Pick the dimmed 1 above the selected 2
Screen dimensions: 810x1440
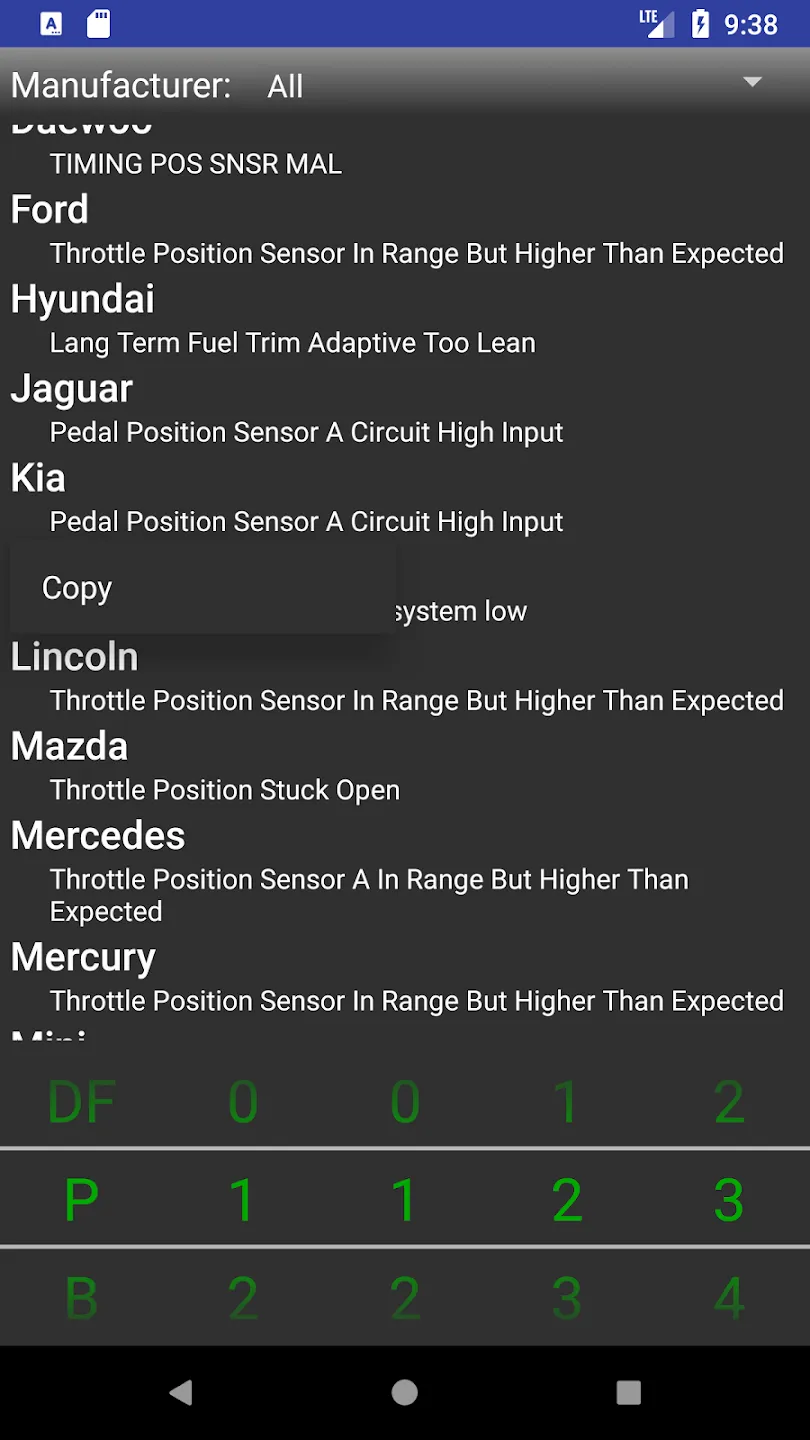pyautogui.click(x=566, y=1102)
